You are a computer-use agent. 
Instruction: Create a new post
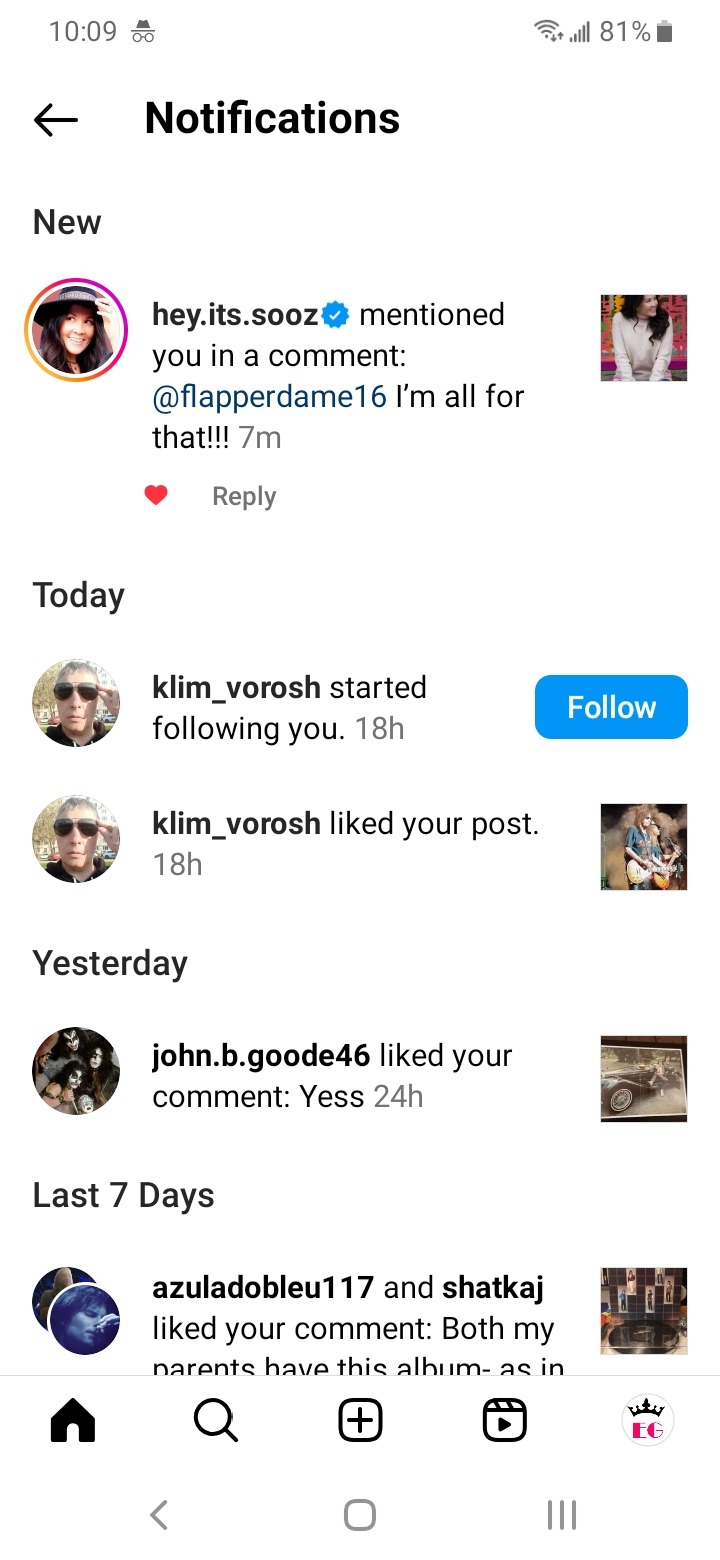click(360, 1420)
